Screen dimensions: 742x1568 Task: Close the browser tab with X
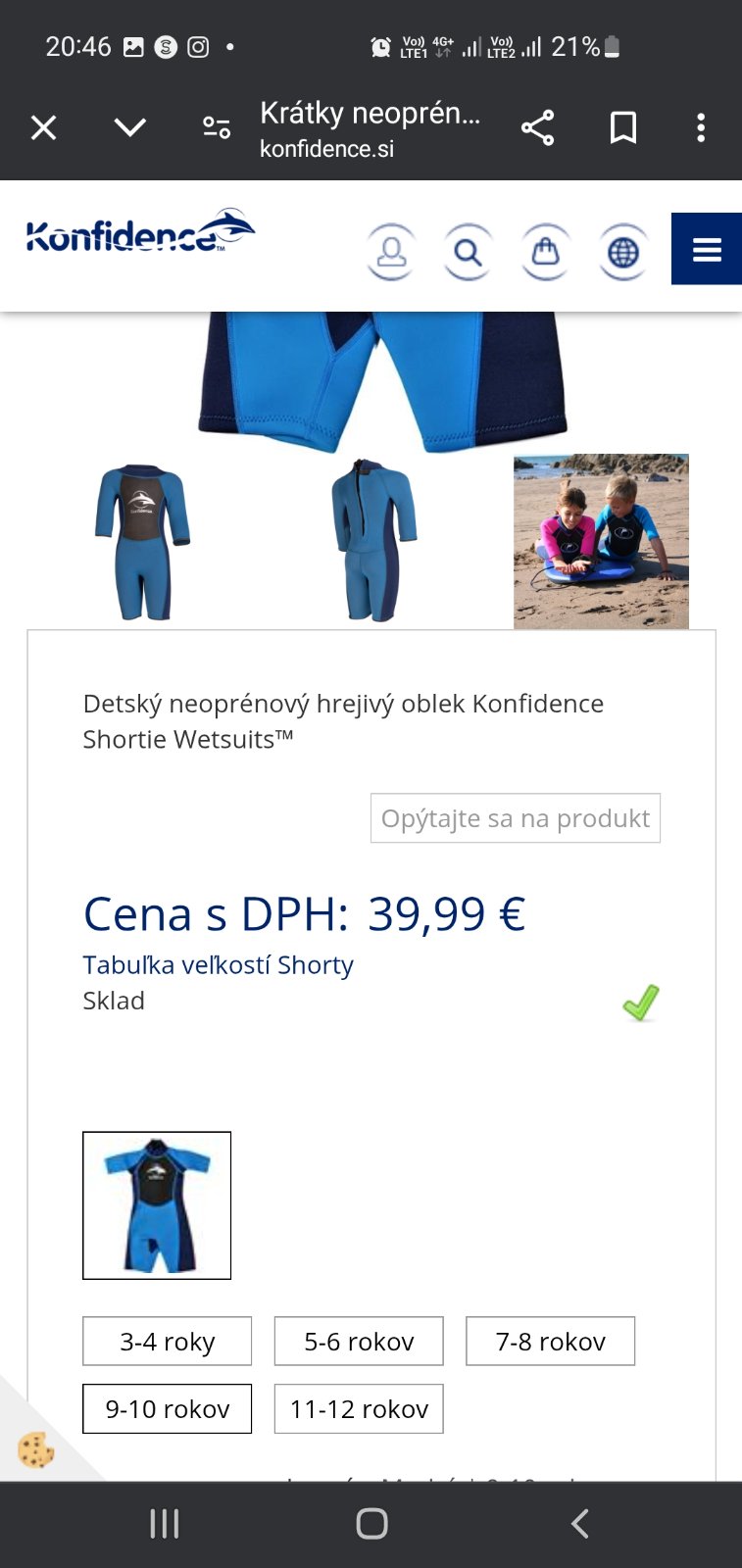coord(44,128)
